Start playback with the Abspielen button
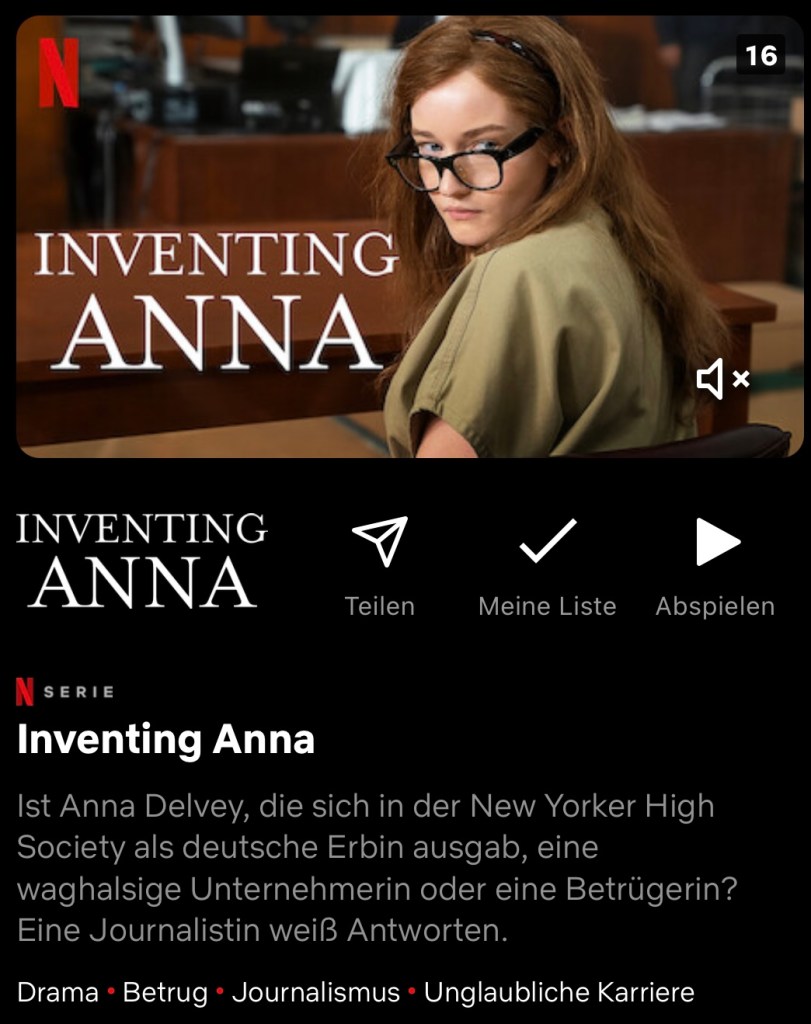 pyautogui.click(x=716, y=564)
